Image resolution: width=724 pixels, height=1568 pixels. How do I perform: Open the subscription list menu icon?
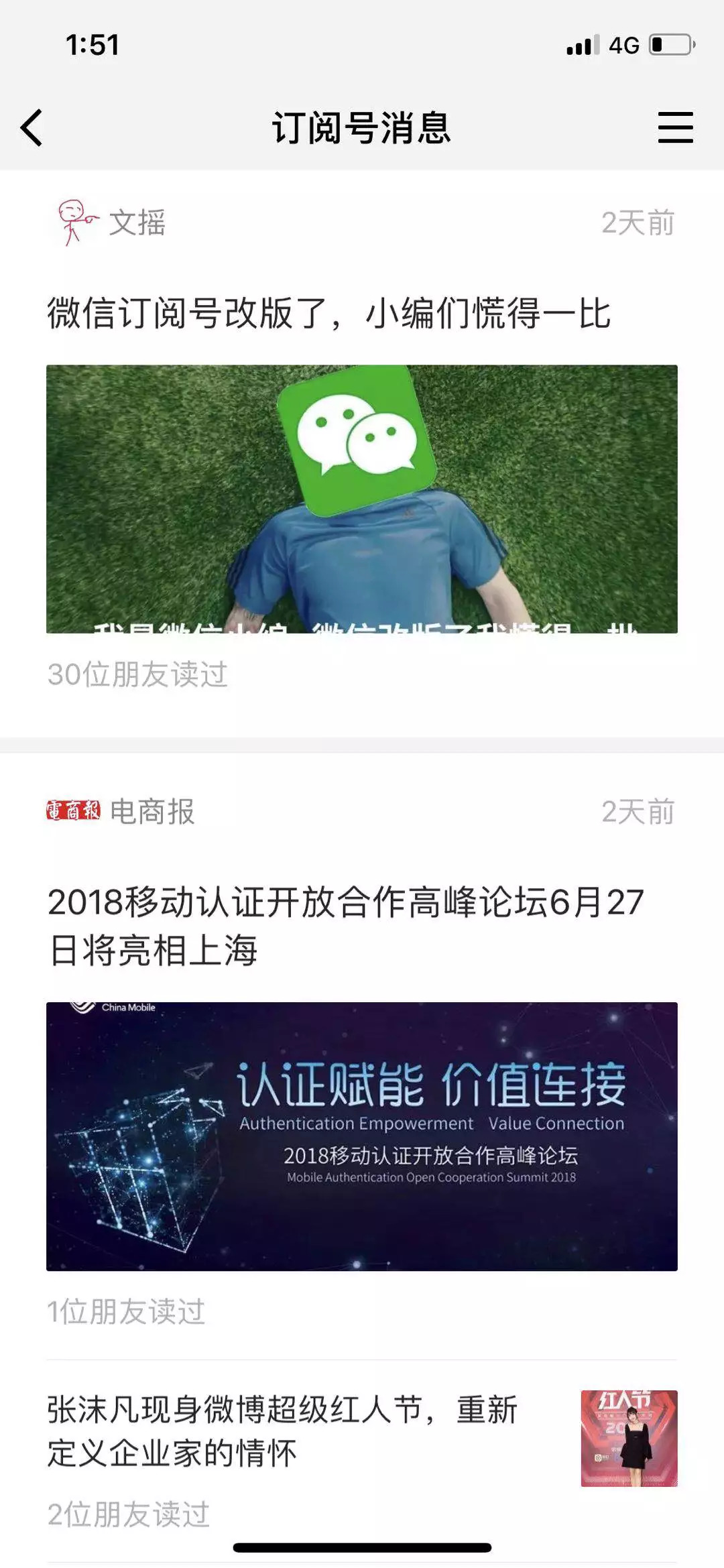click(x=675, y=127)
